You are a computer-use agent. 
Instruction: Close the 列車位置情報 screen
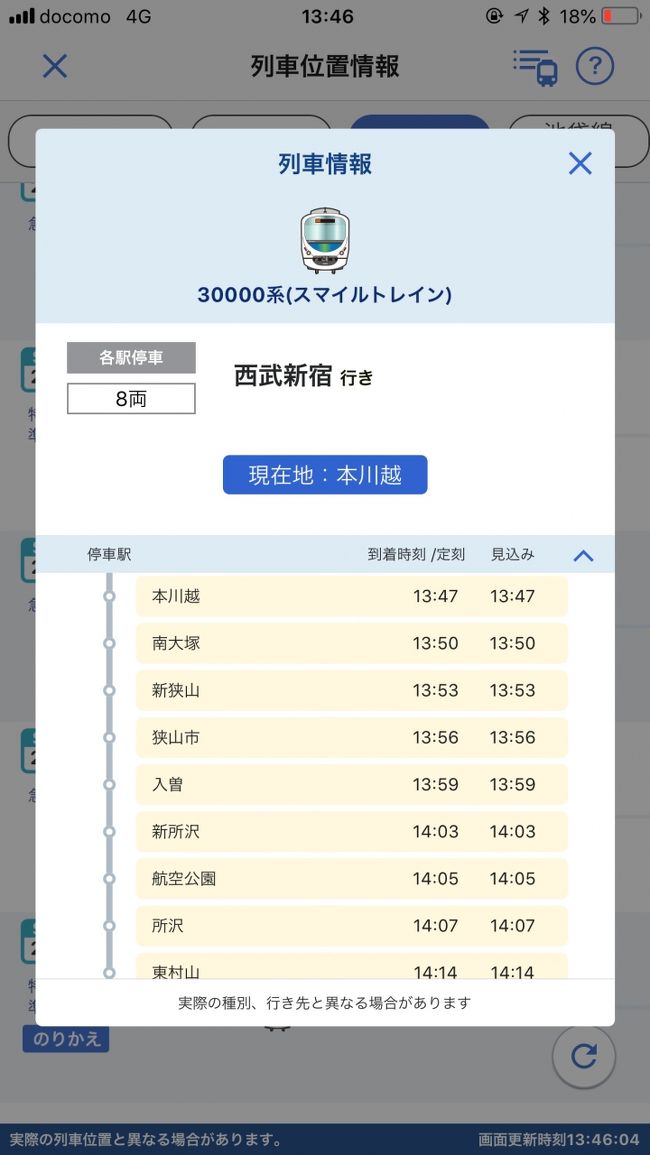(x=55, y=67)
